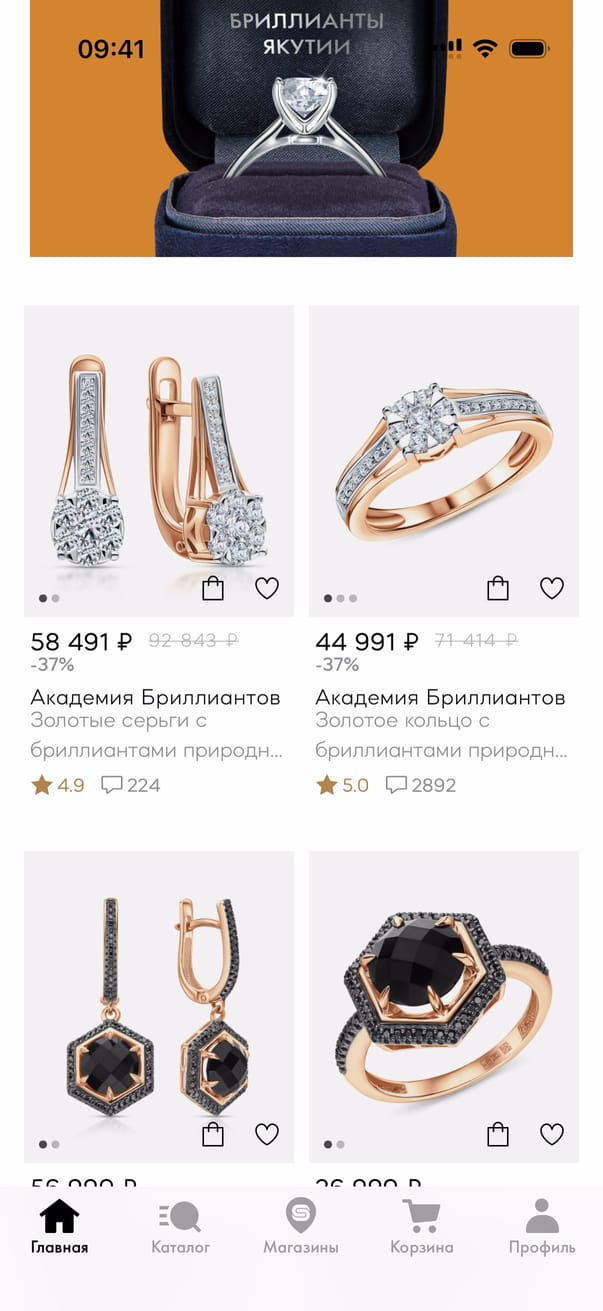Add the 58 491 ₽ diamond earrings to cart
The height and width of the screenshot is (1311, 603).
click(213, 588)
